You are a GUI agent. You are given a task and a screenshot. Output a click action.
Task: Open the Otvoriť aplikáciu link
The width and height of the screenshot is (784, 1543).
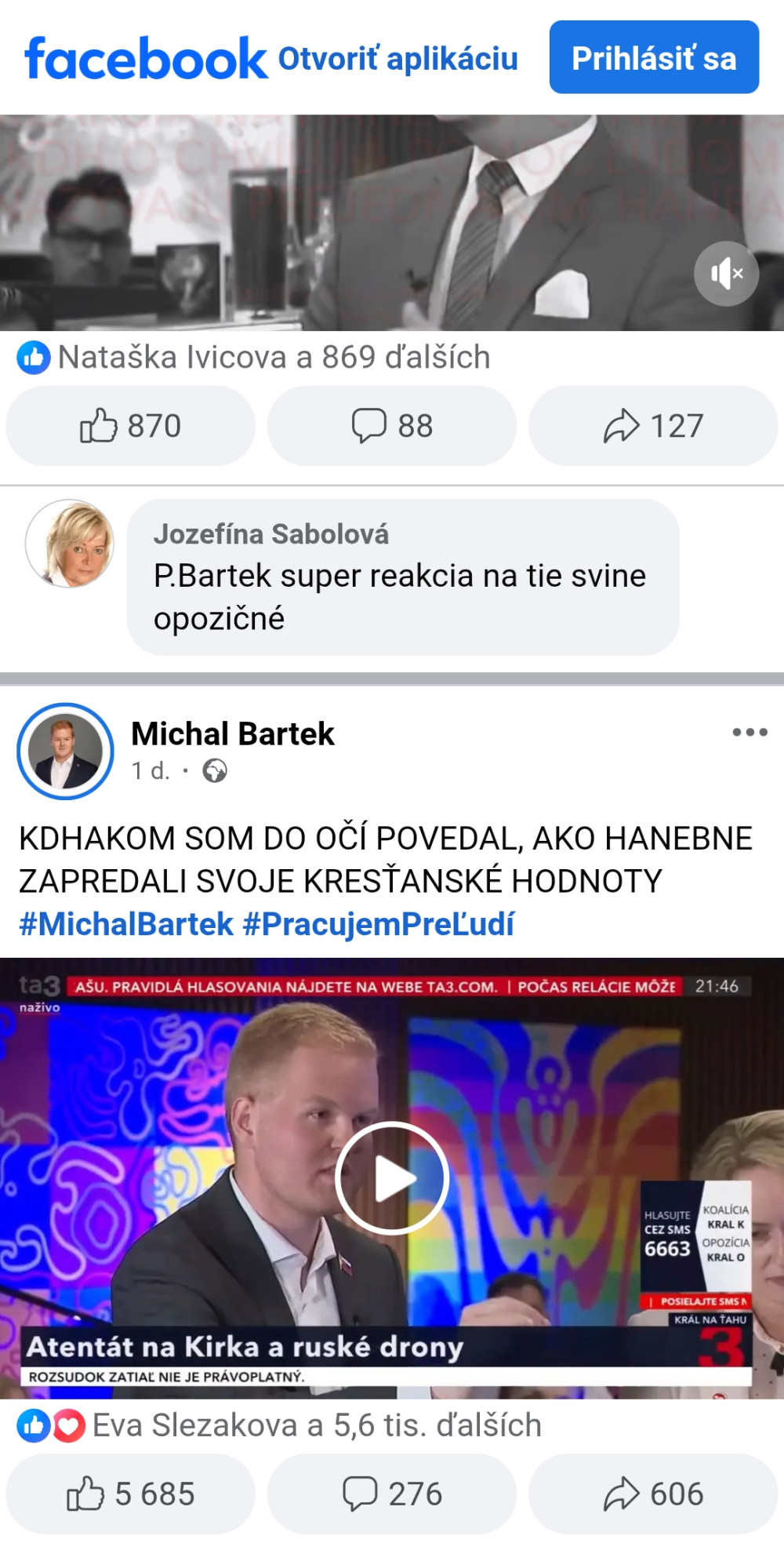click(398, 59)
